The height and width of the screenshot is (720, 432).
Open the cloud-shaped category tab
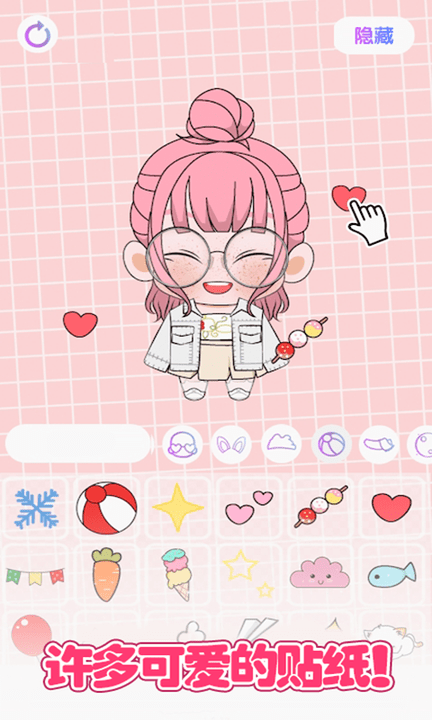coord(281,444)
